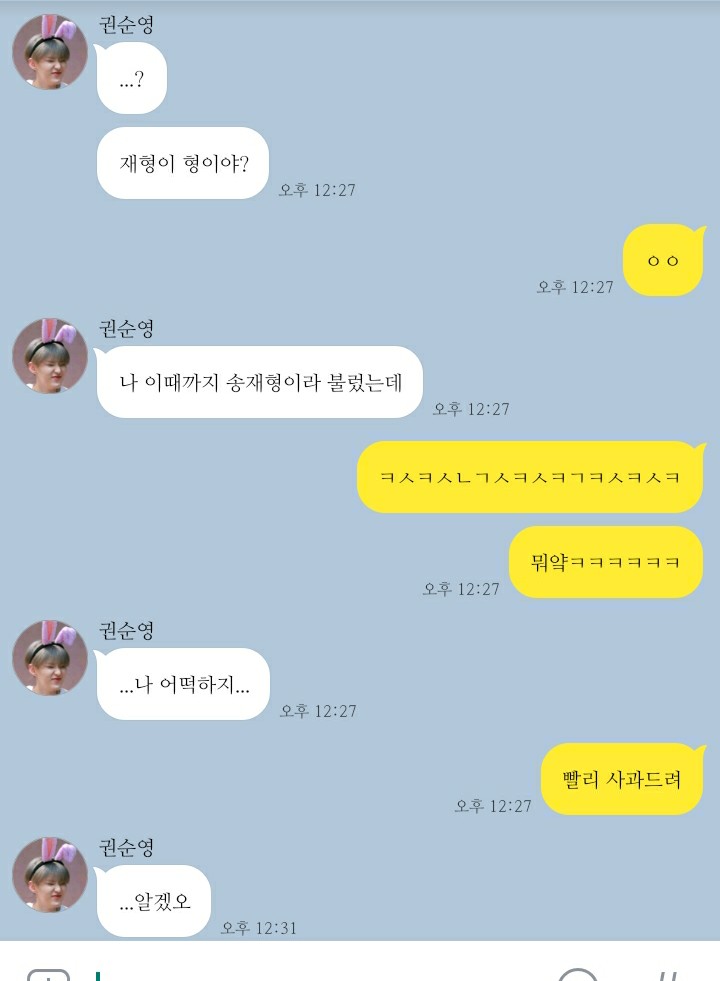Open 권순영's avatar next to '나 이때까지 송재형이라 불렀는데'
The image size is (720, 981).
tap(50, 356)
